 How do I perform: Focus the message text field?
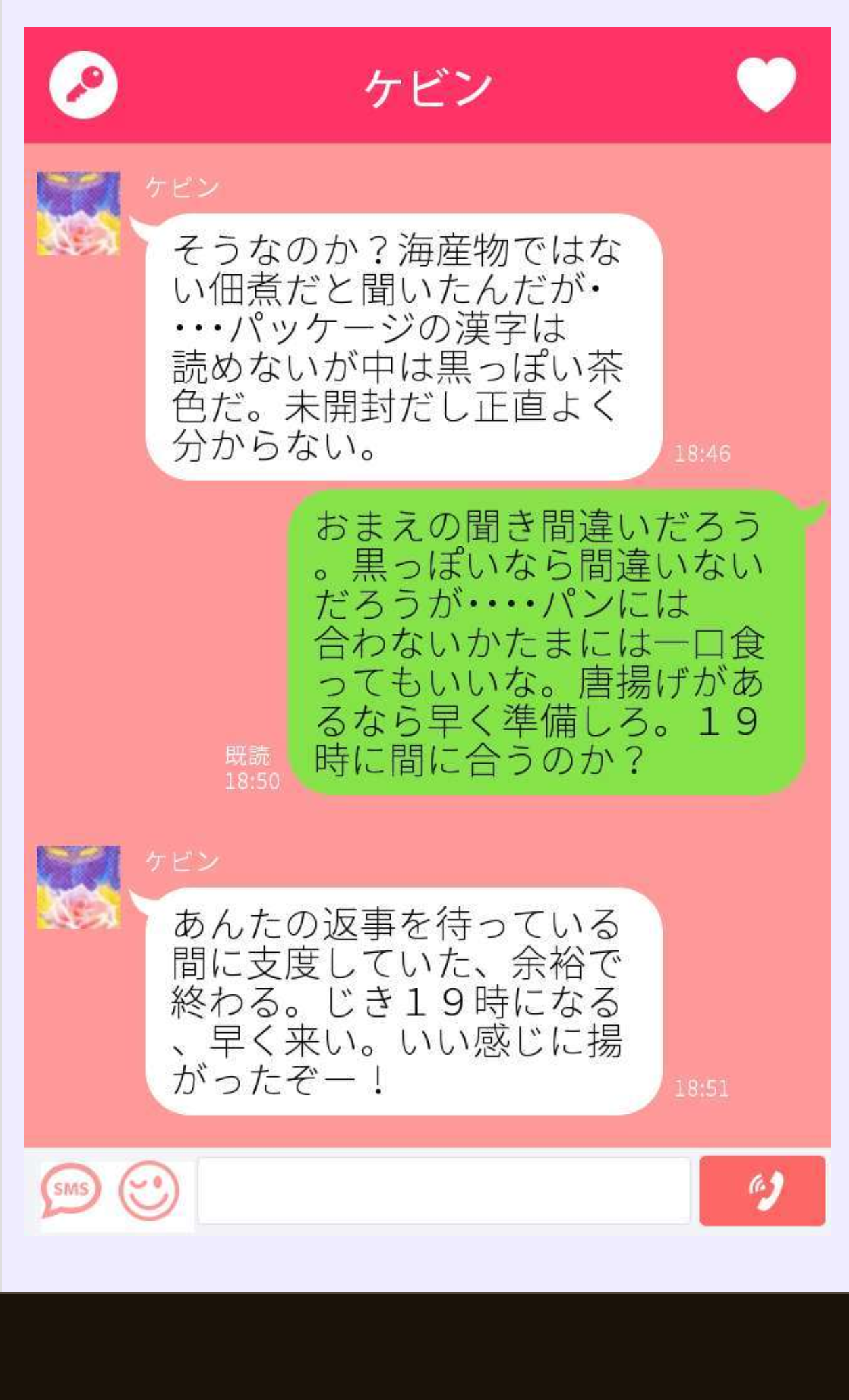[444, 1190]
